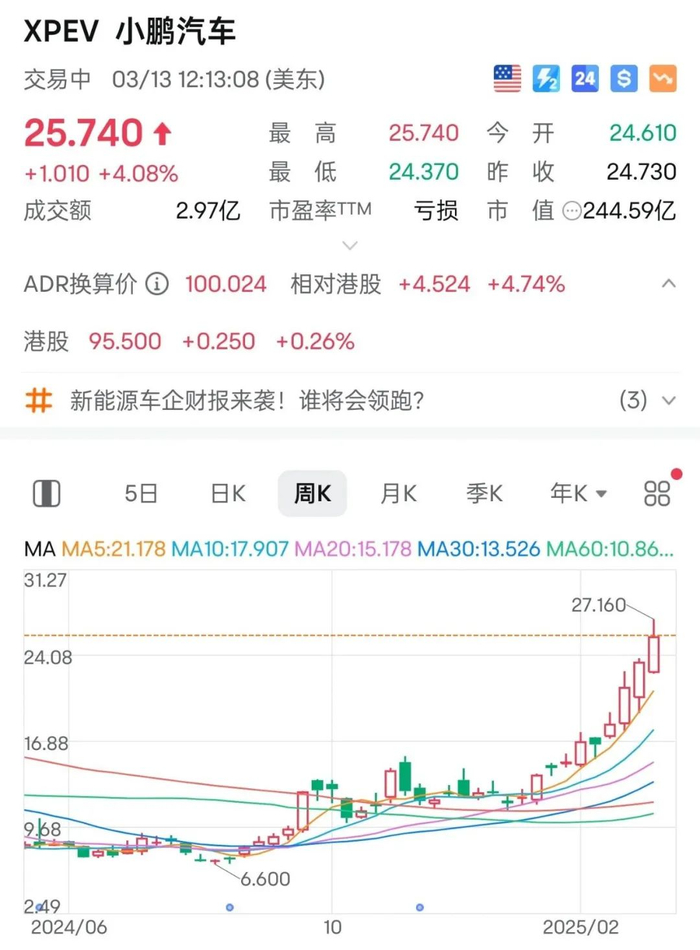This screenshot has height=950, width=700.
Task: Show the 月K candlestick chart
Action: click(398, 493)
